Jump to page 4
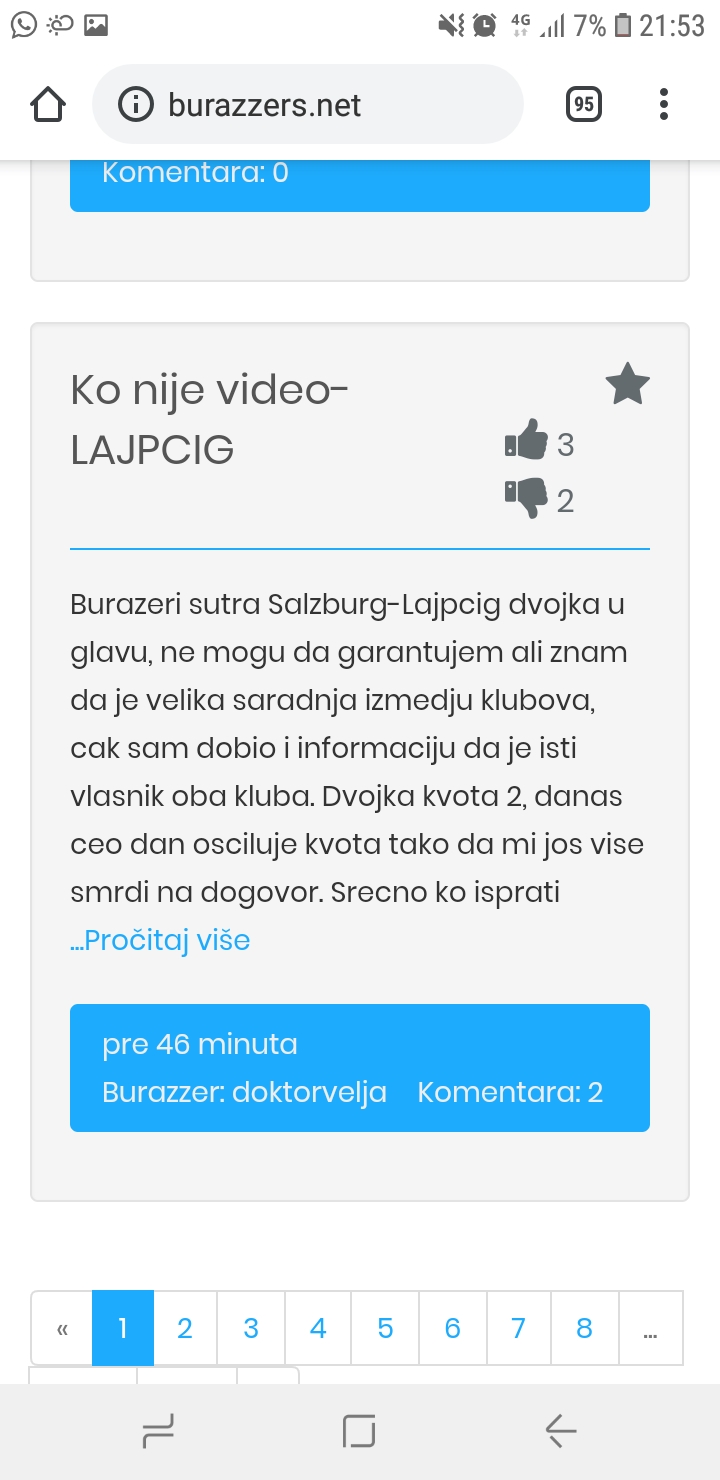720x1480 pixels. [x=318, y=1328]
